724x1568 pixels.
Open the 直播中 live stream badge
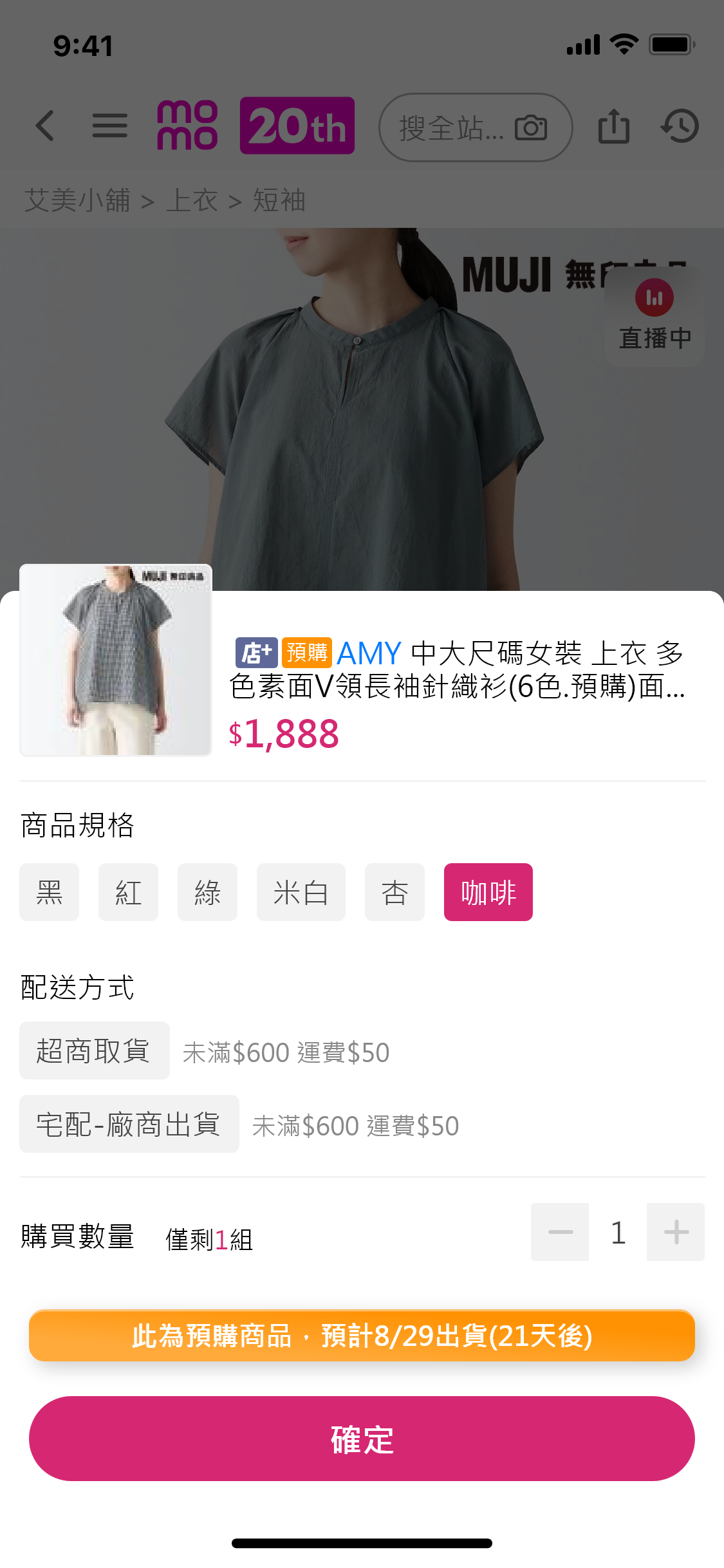pyautogui.click(x=654, y=316)
